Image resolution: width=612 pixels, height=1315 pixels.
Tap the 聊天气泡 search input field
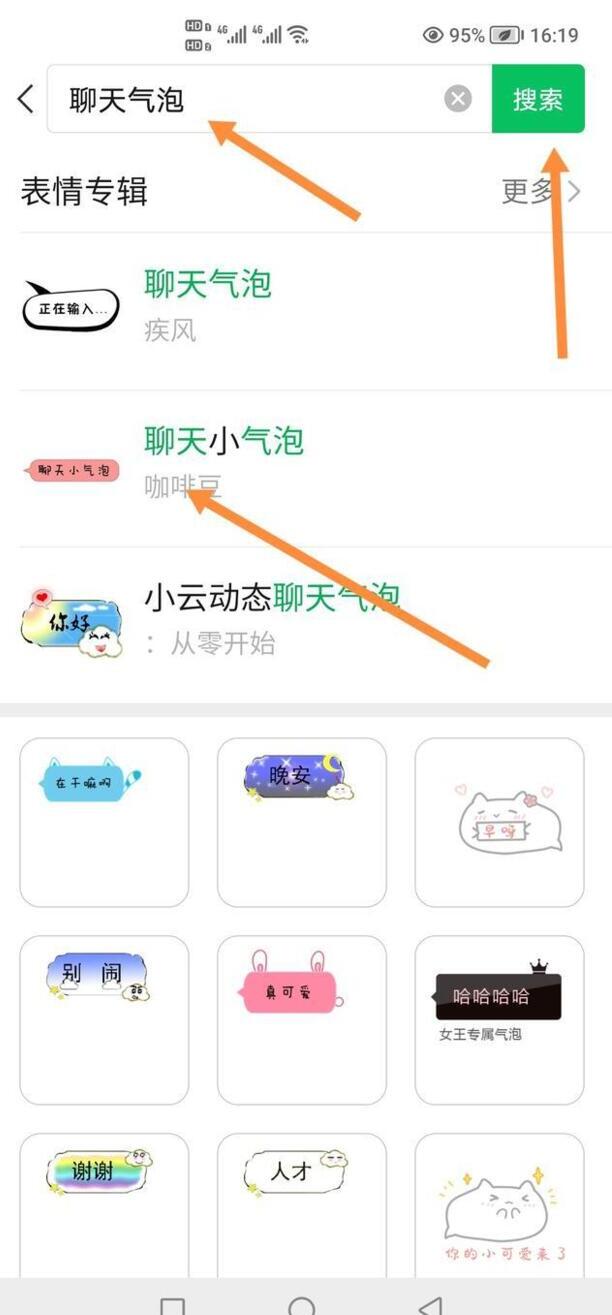pos(250,99)
